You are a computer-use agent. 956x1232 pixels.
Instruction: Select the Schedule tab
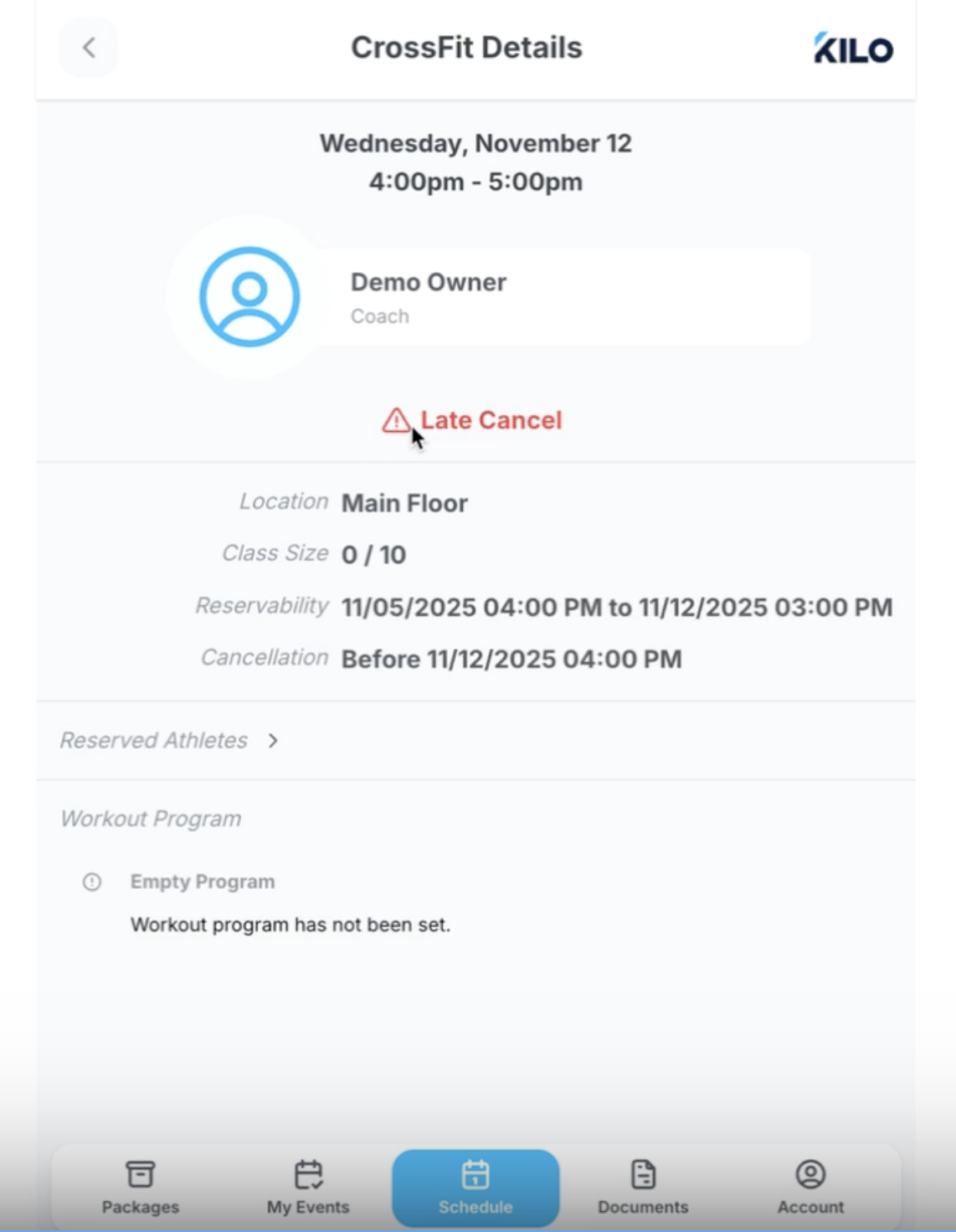click(475, 1187)
